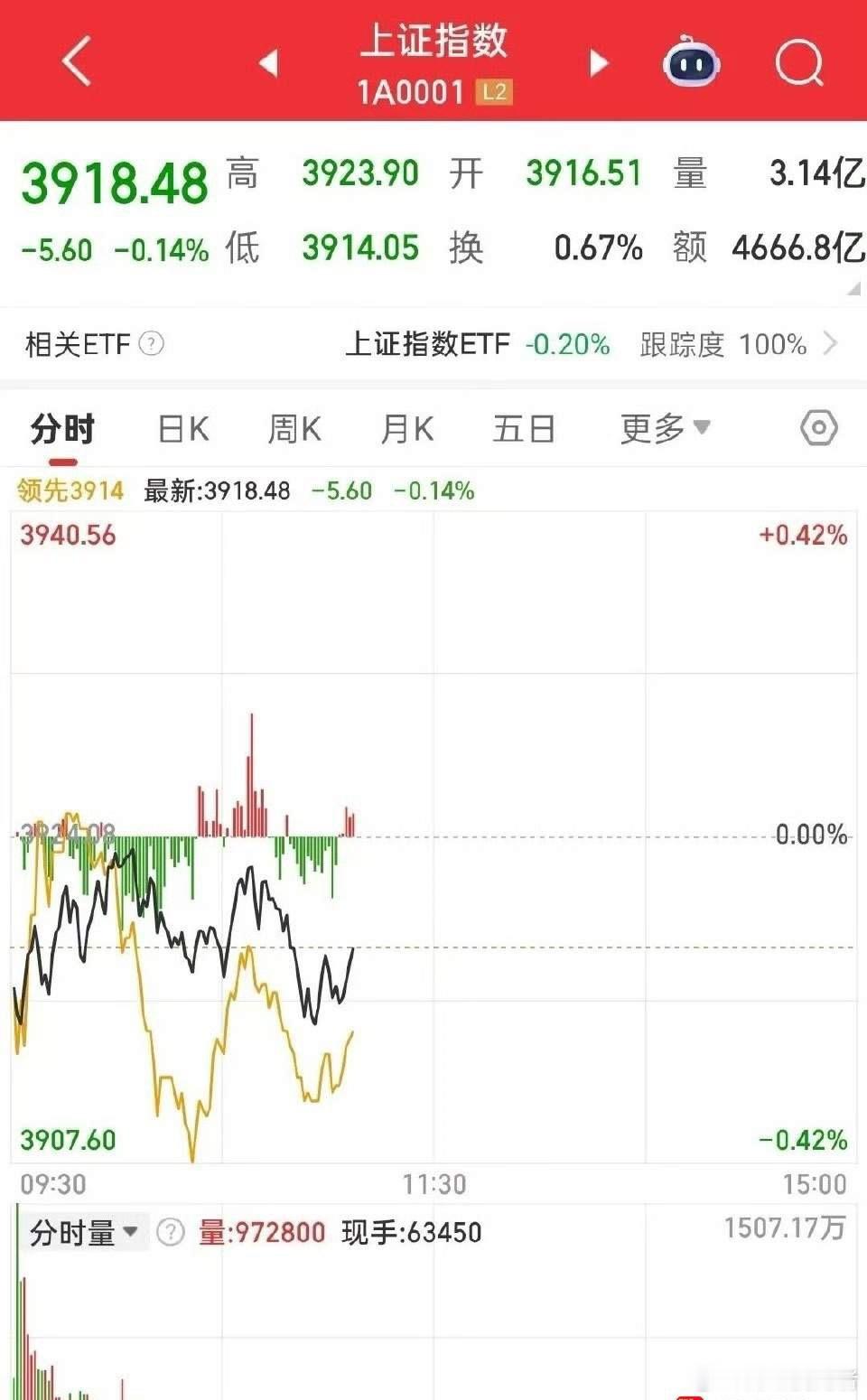Screen dimensions: 867x1400
Task: Switch to next stock via right arrow icon
Action: pos(598,63)
